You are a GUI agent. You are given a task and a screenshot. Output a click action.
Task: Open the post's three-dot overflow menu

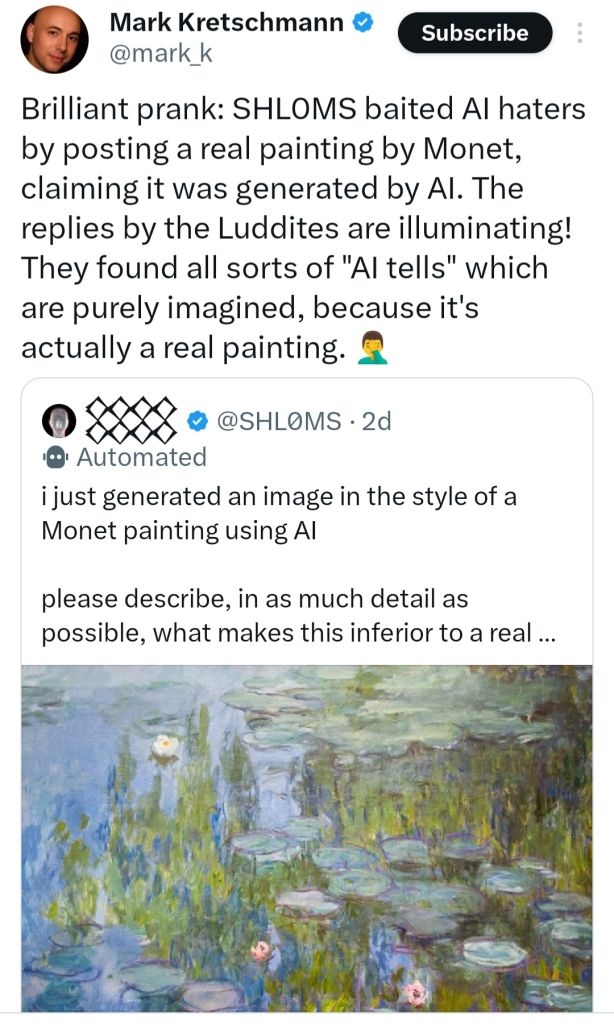point(579,33)
